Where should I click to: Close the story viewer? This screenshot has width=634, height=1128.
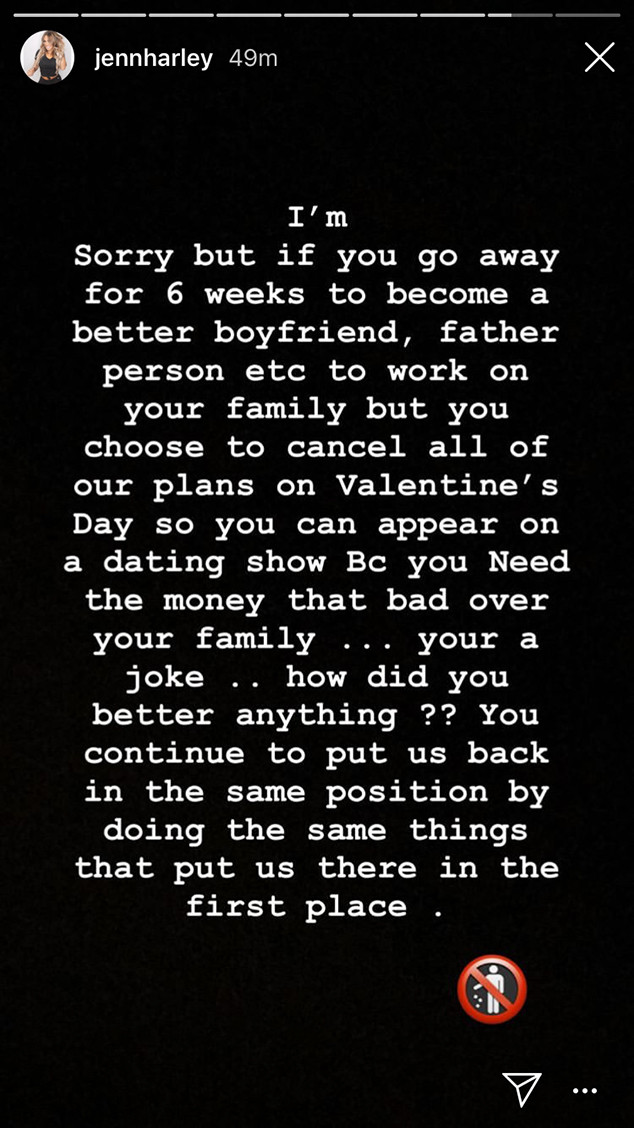(x=599, y=58)
